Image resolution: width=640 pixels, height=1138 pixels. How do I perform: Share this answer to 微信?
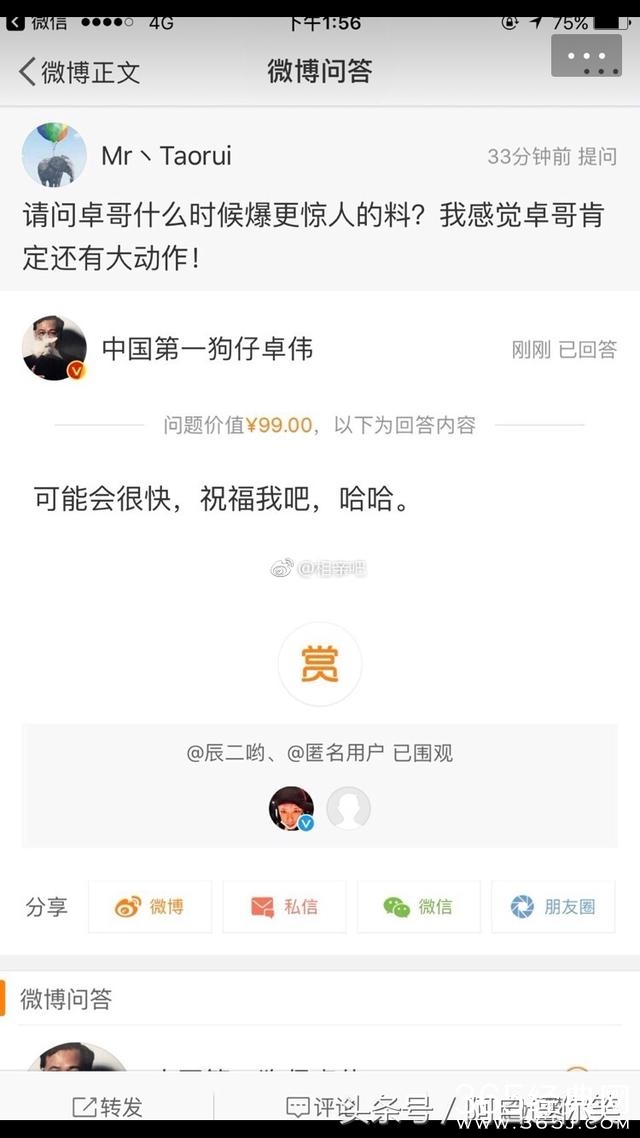click(x=418, y=906)
